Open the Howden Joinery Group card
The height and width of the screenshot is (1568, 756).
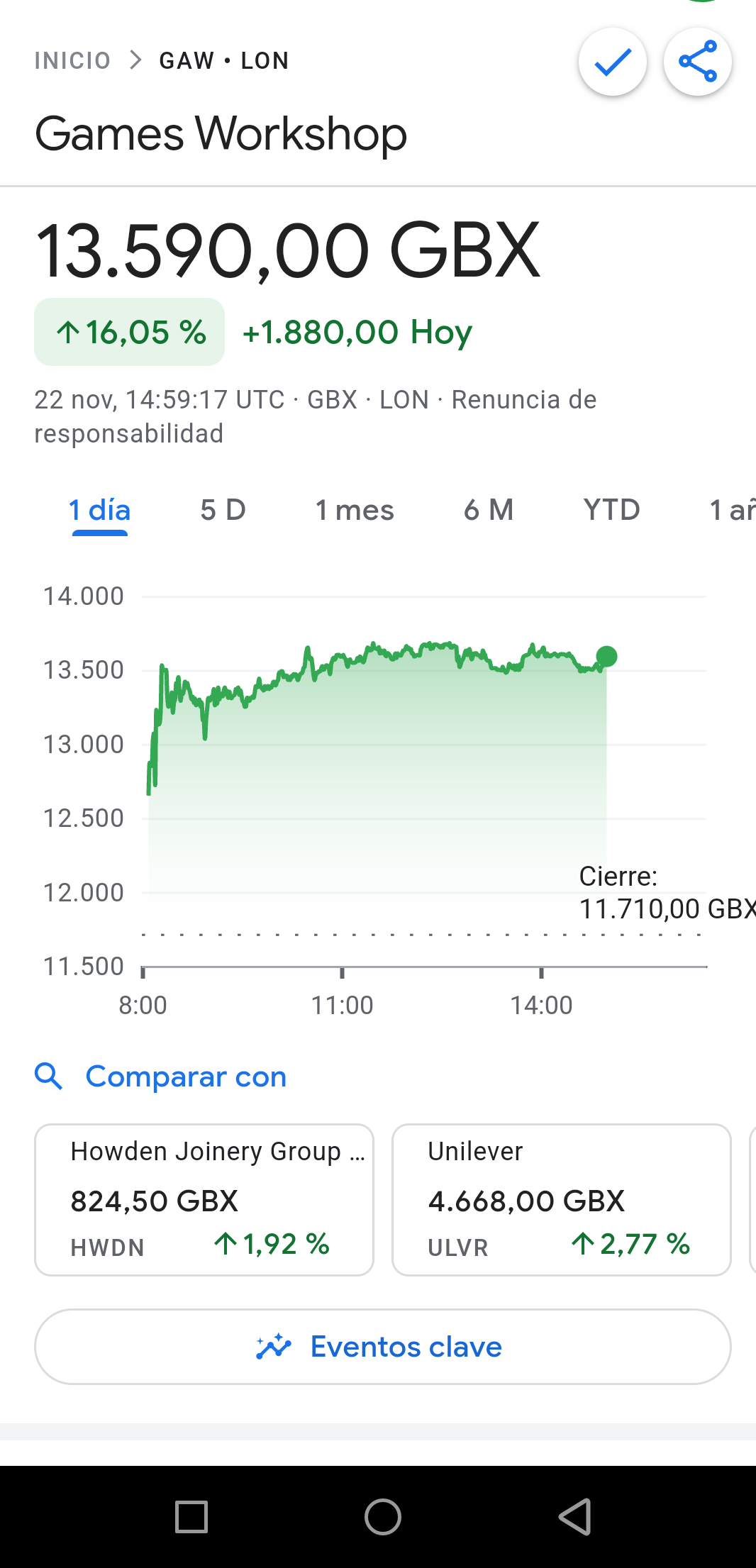(204, 1200)
